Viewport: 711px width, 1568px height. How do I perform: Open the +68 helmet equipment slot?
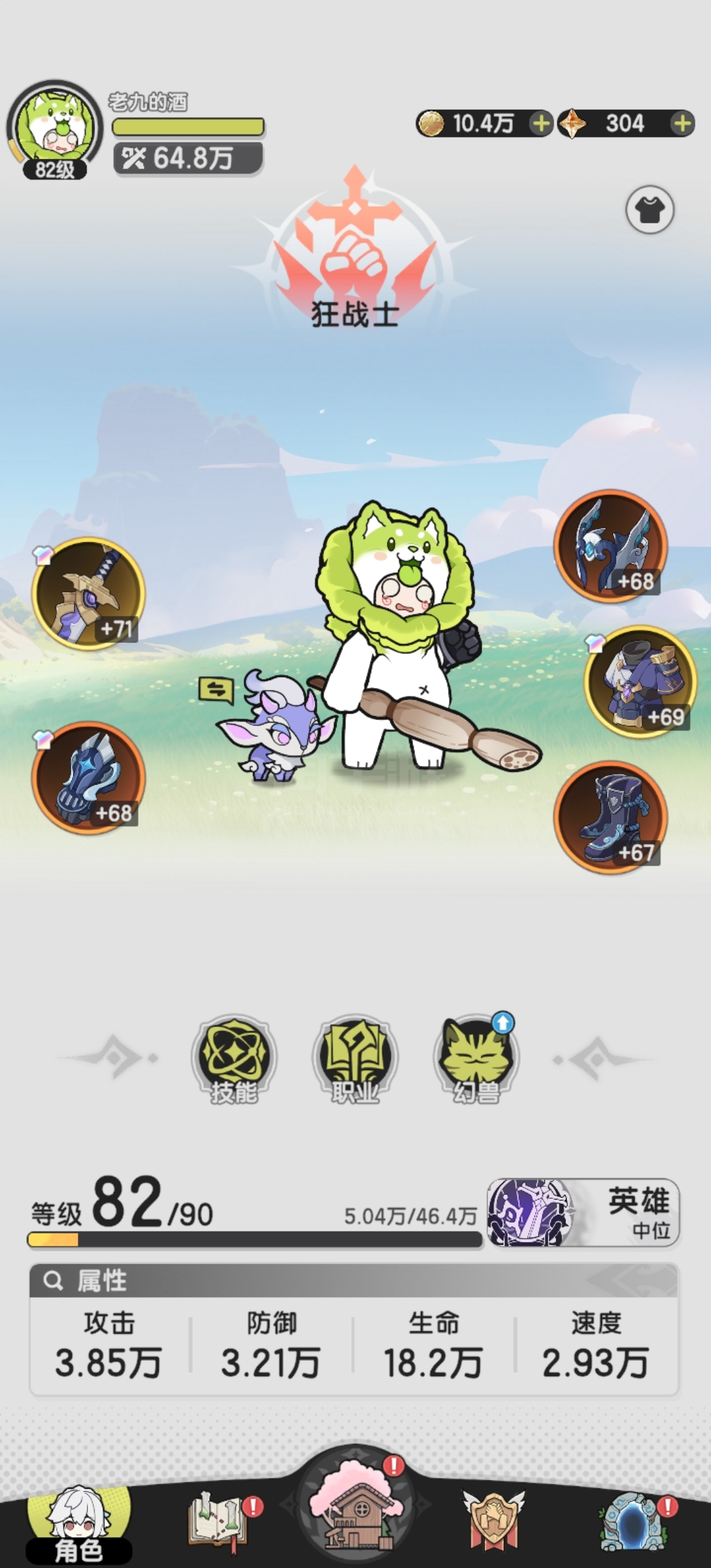(x=610, y=545)
